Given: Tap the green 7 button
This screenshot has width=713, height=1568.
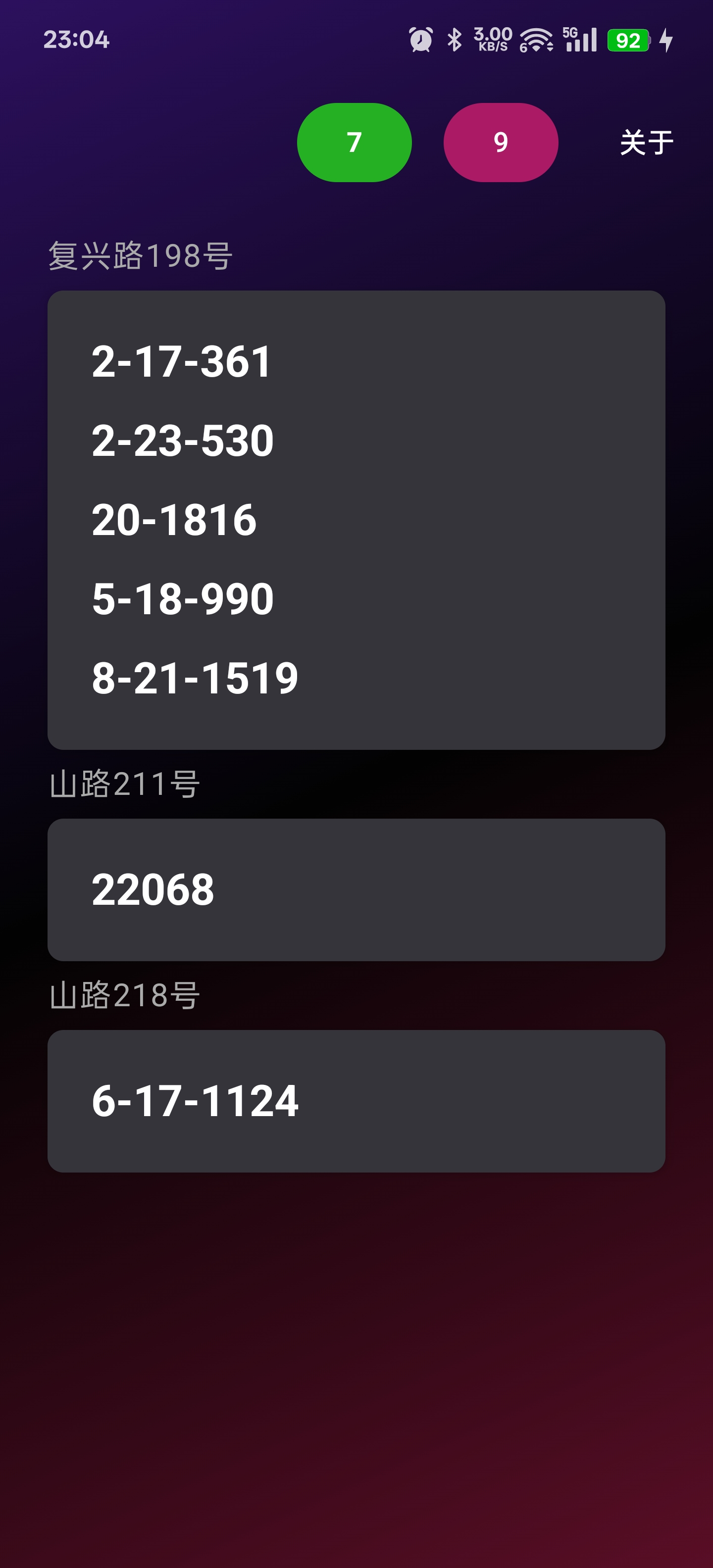Looking at the screenshot, I should 354,143.
